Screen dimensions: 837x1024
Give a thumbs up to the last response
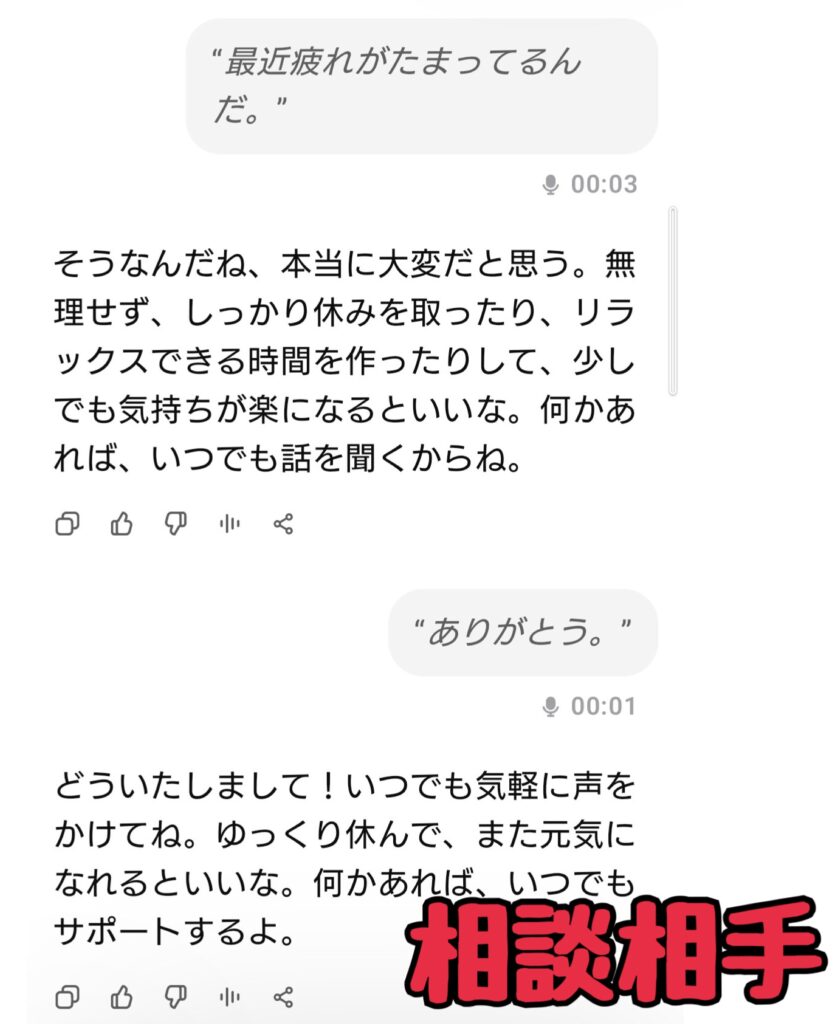[122, 995]
